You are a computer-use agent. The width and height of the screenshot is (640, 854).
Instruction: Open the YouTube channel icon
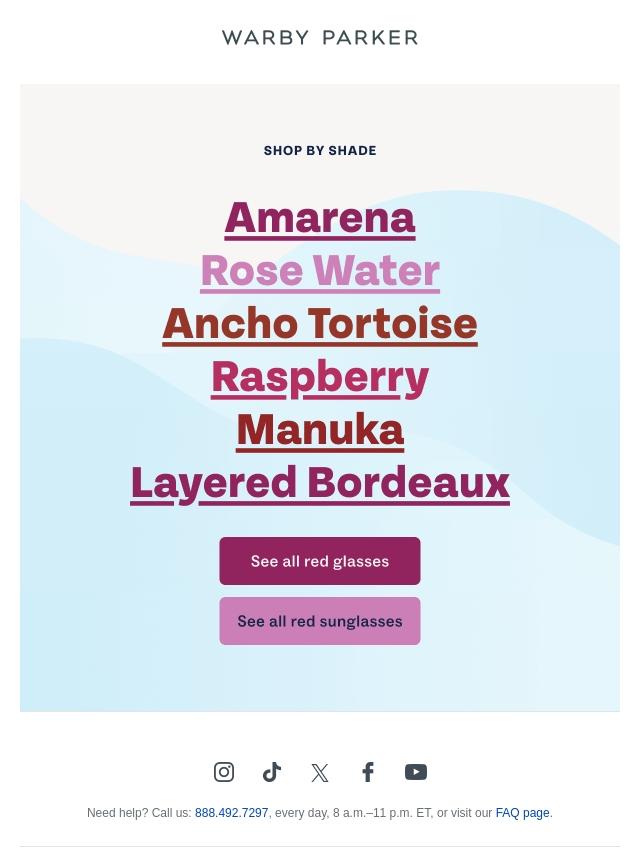416,772
